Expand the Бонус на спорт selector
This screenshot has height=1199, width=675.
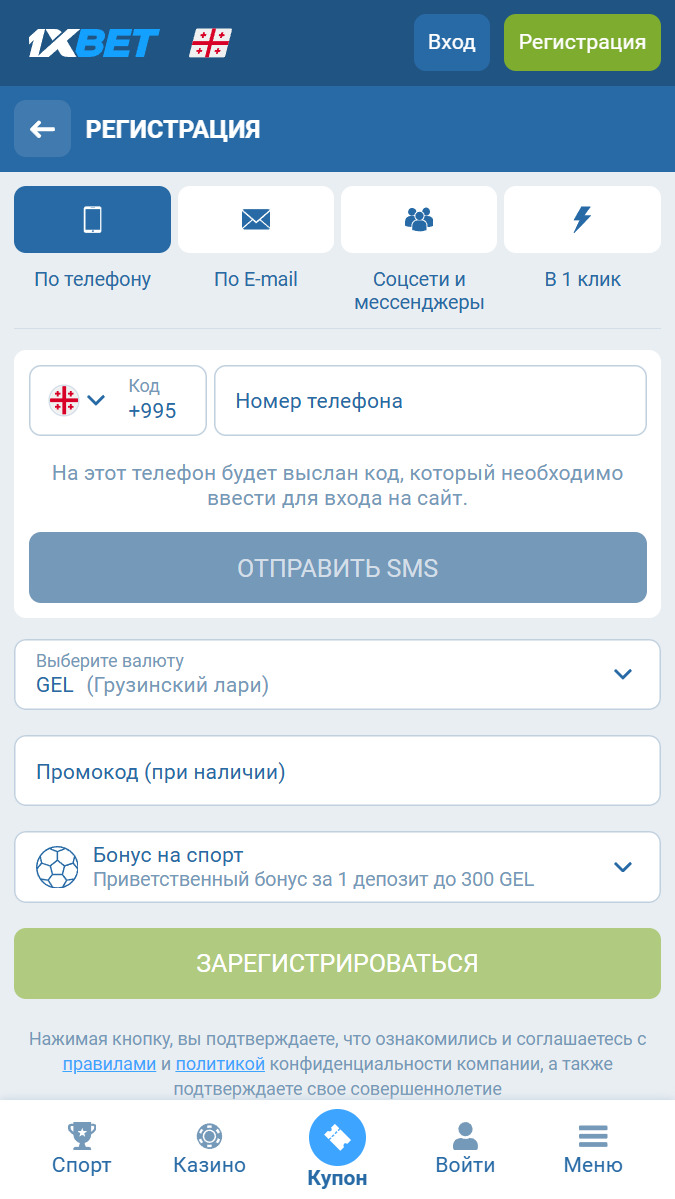click(x=337, y=867)
